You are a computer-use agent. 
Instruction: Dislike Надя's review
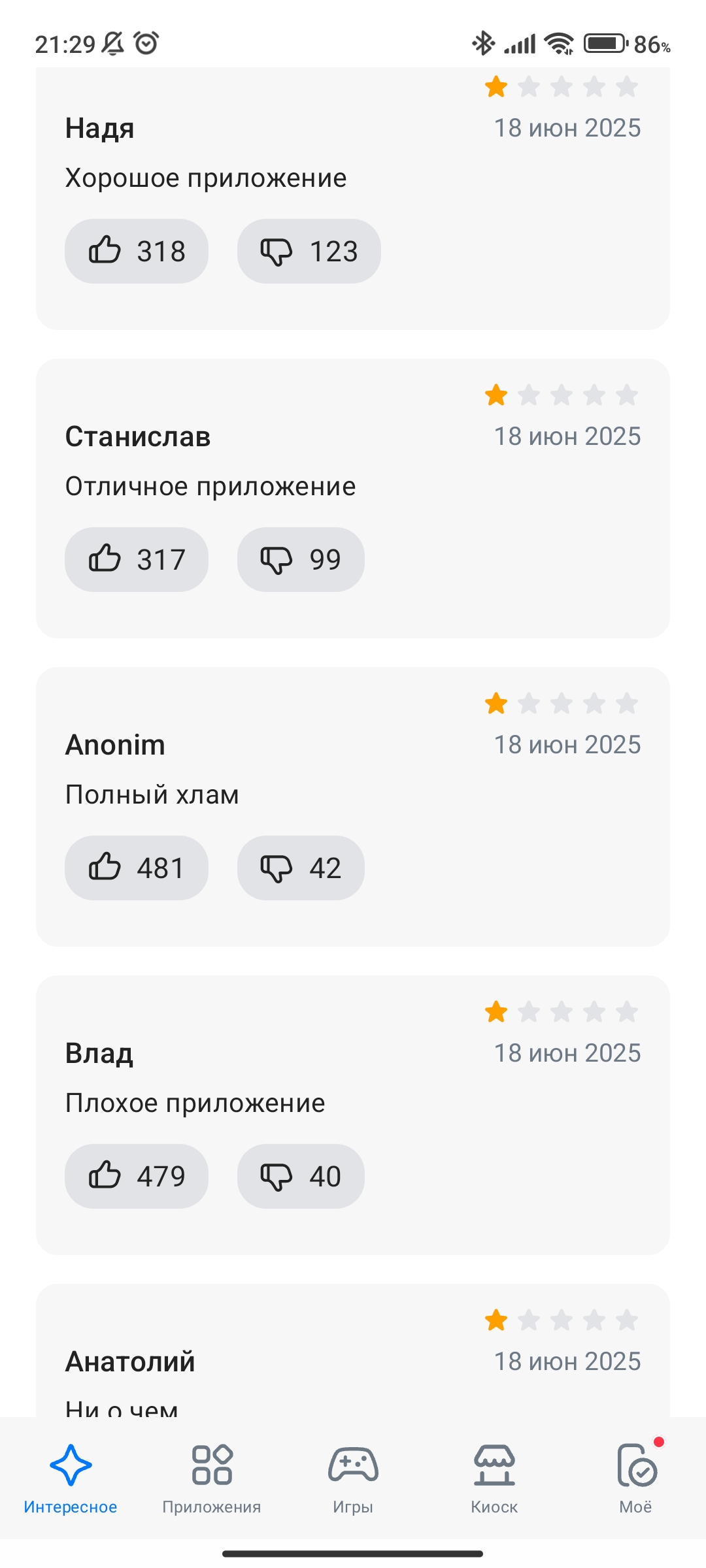(x=309, y=252)
